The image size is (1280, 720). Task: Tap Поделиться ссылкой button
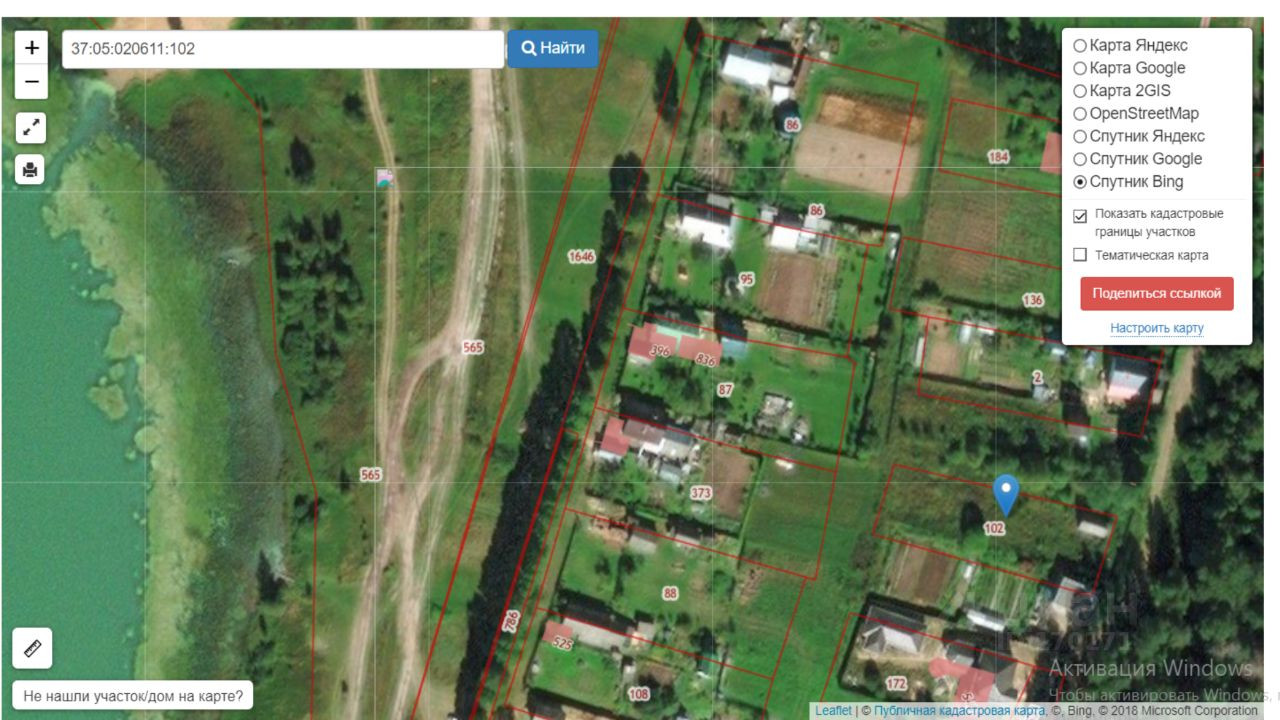point(1157,293)
